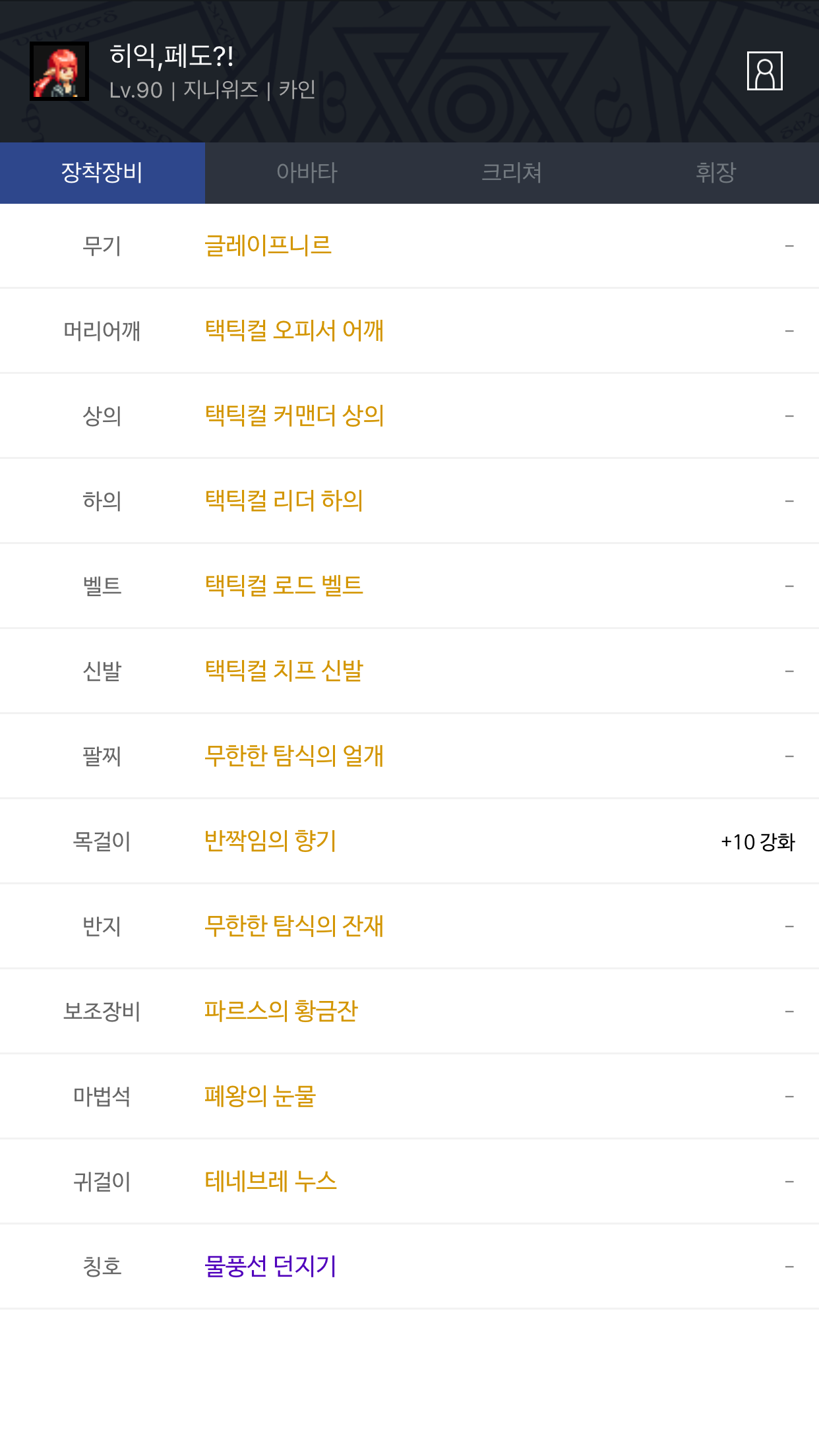Open weapon item 글레이프니르
The width and height of the screenshot is (819, 1456).
click(268, 246)
